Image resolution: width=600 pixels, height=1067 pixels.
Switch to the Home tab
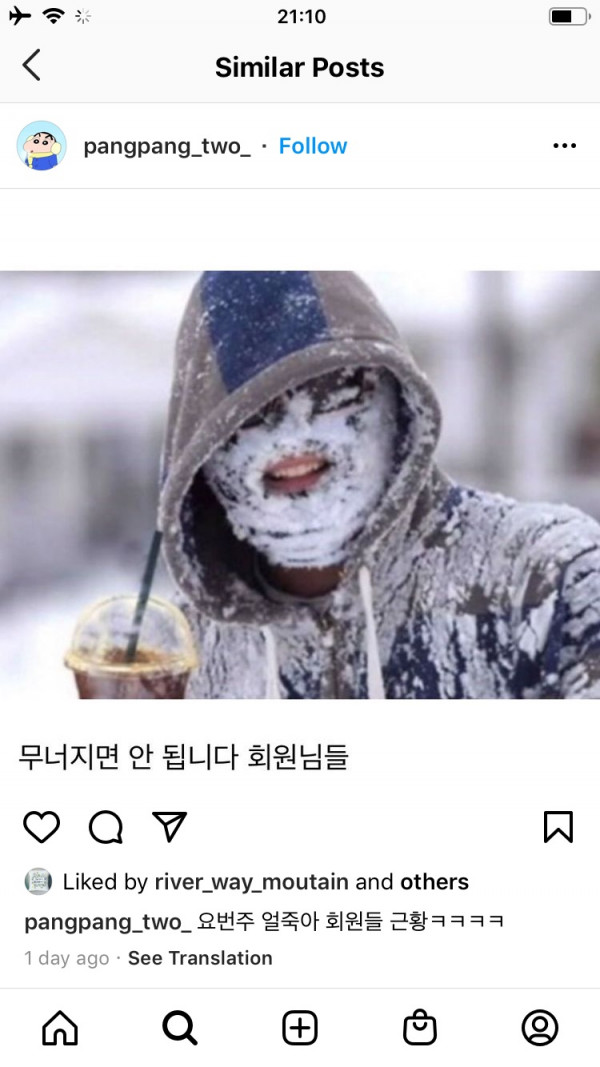click(60, 1027)
